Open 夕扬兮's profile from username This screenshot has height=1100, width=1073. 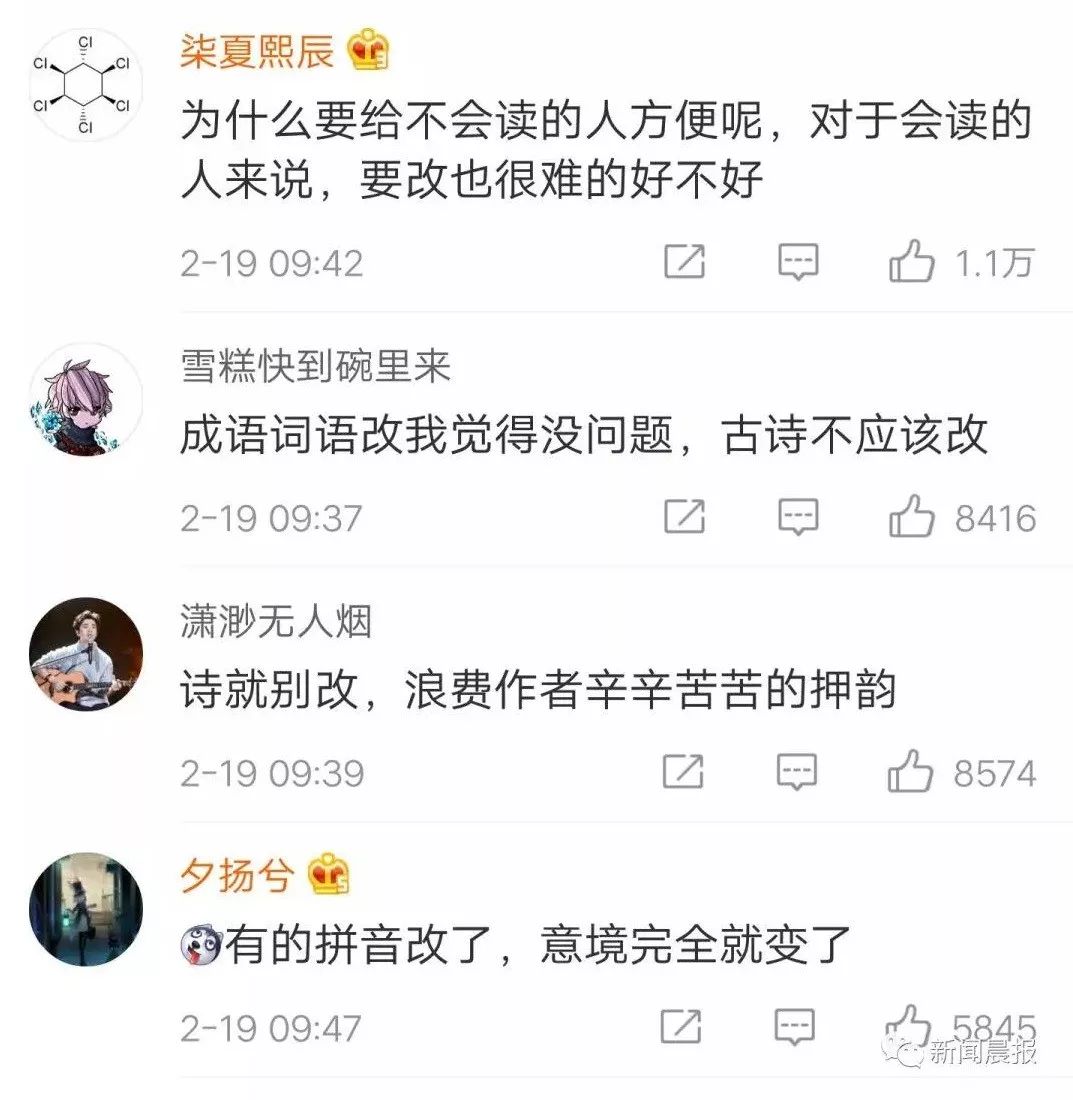pyautogui.click(x=237, y=876)
